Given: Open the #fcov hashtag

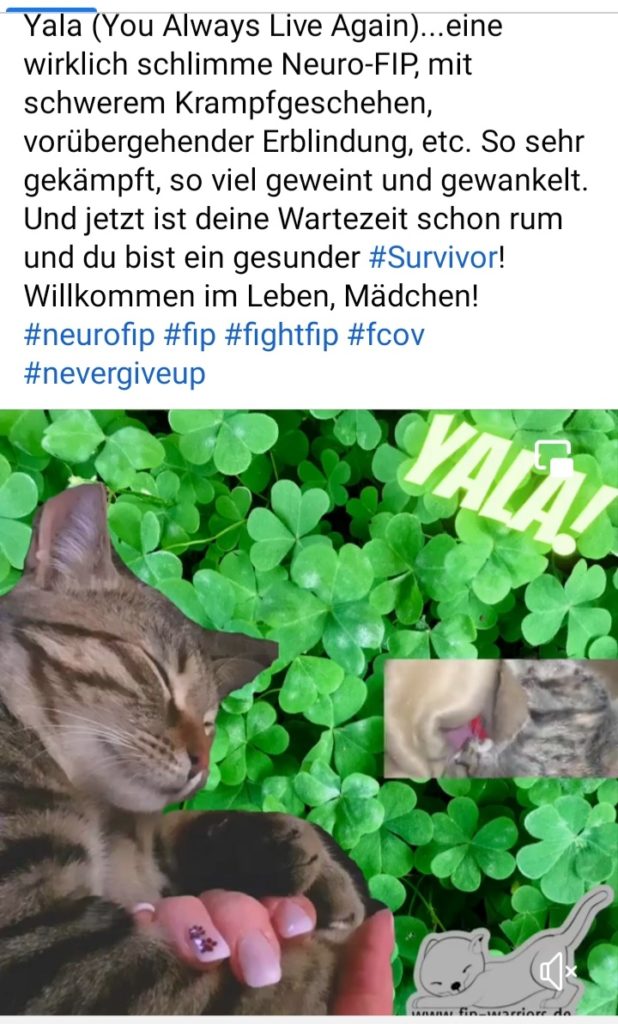Looking at the screenshot, I should coord(385,334).
